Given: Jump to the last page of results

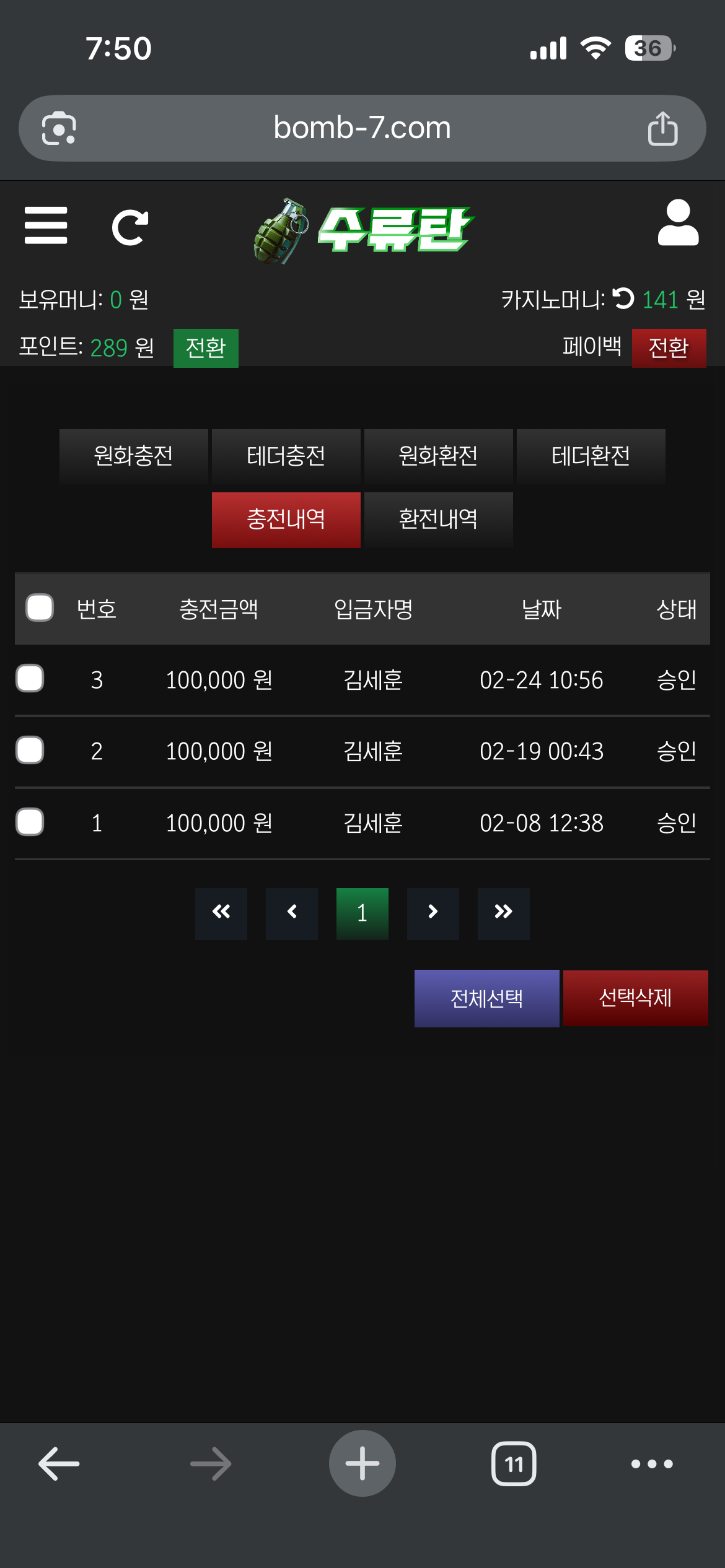Looking at the screenshot, I should tap(503, 913).
